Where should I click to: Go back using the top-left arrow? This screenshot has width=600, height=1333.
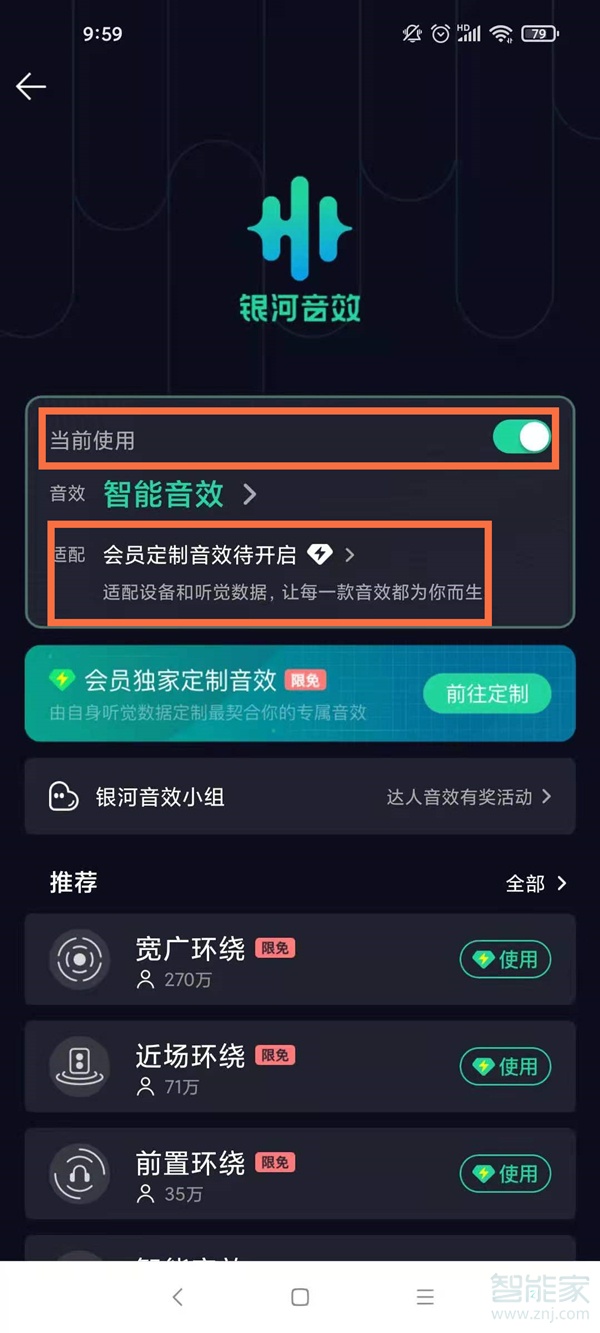click(31, 87)
